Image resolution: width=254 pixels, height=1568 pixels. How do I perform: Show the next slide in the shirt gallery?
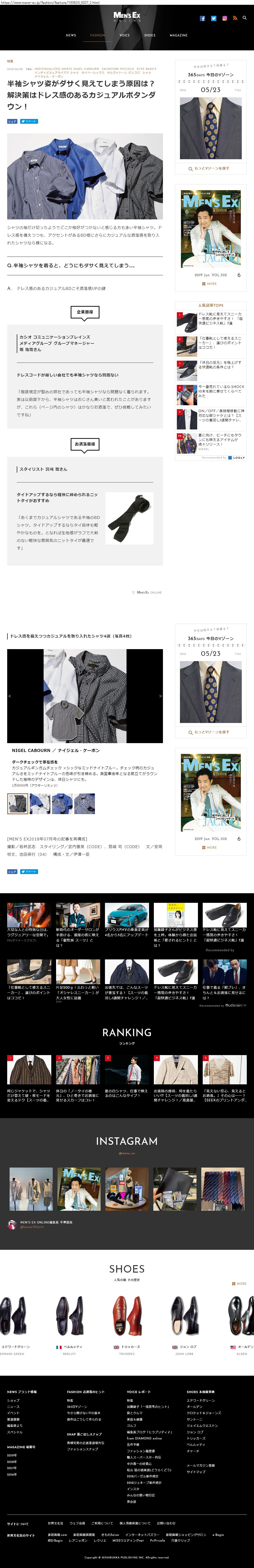(160, 696)
